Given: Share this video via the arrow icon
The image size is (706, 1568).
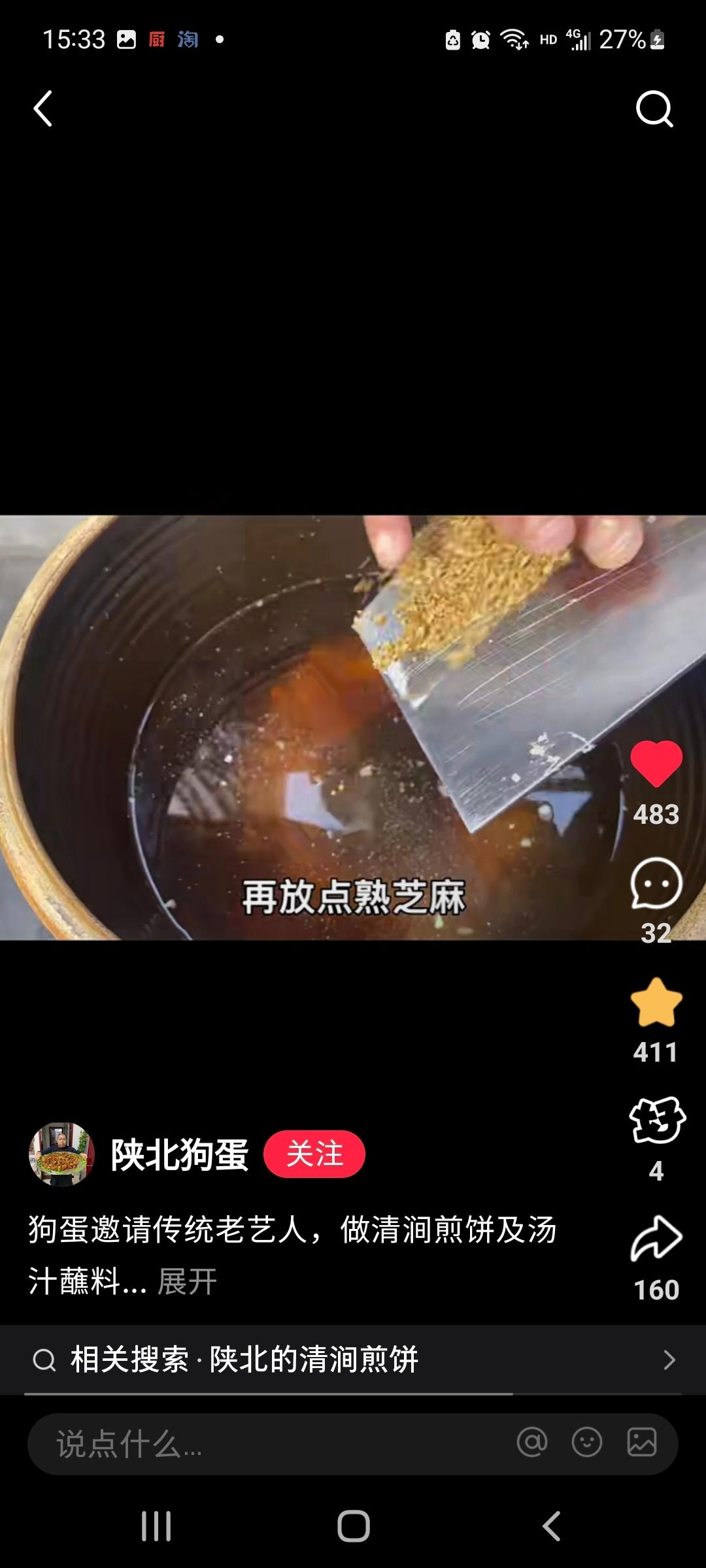Looking at the screenshot, I should 656,1238.
